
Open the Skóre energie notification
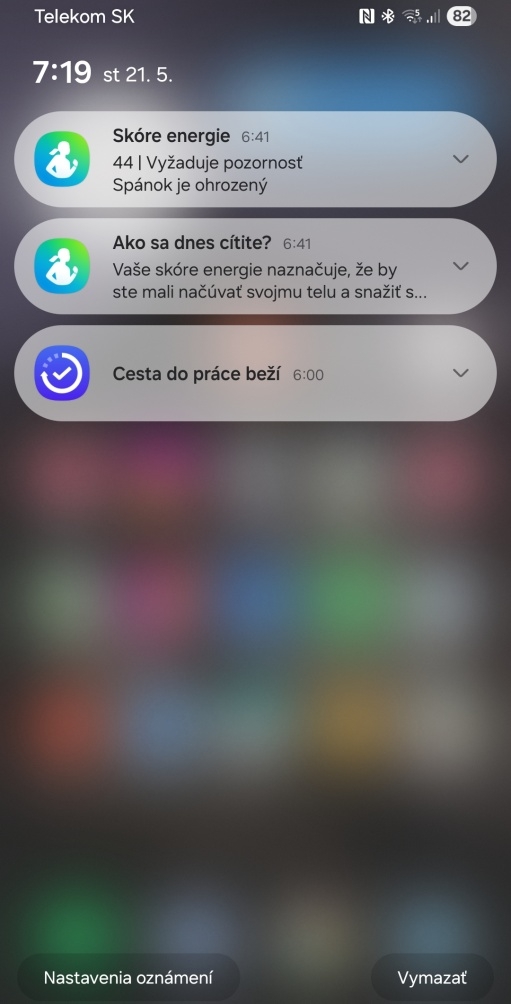pyautogui.click(x=255, y=159)
